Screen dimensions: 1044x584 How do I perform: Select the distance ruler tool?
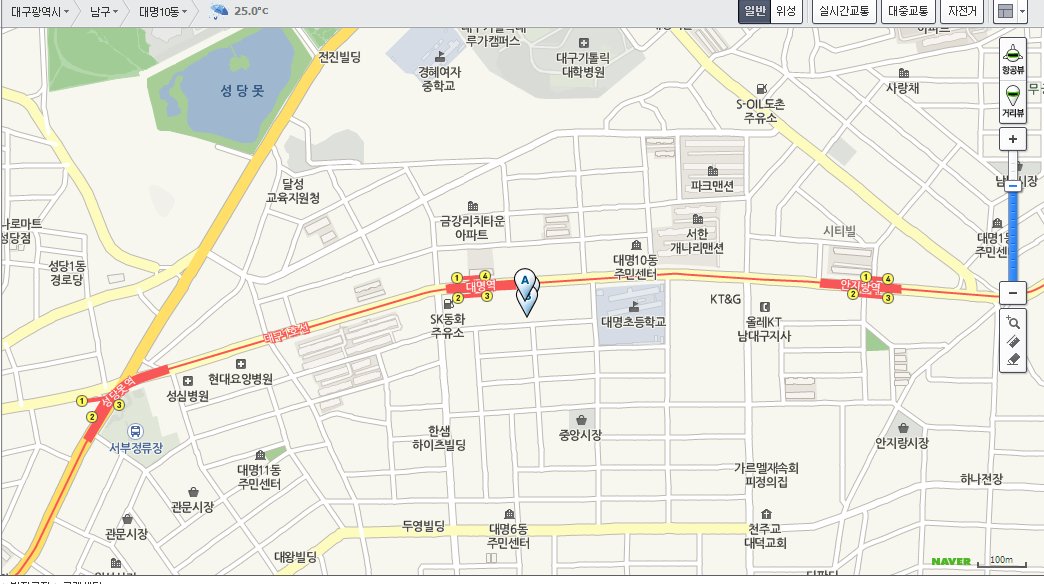1013,341
